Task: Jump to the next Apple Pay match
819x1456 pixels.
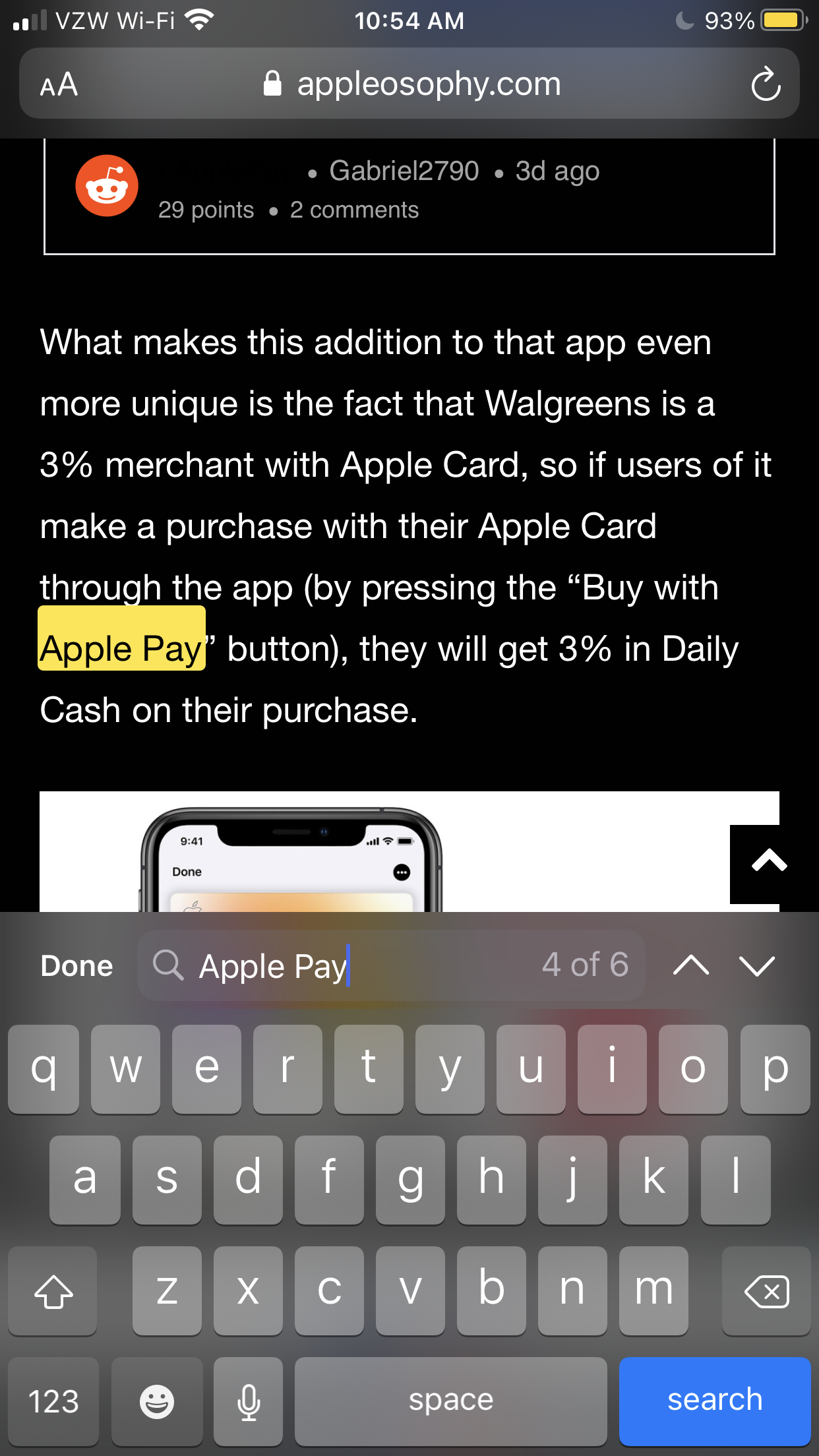Action: tap(757, 966)
